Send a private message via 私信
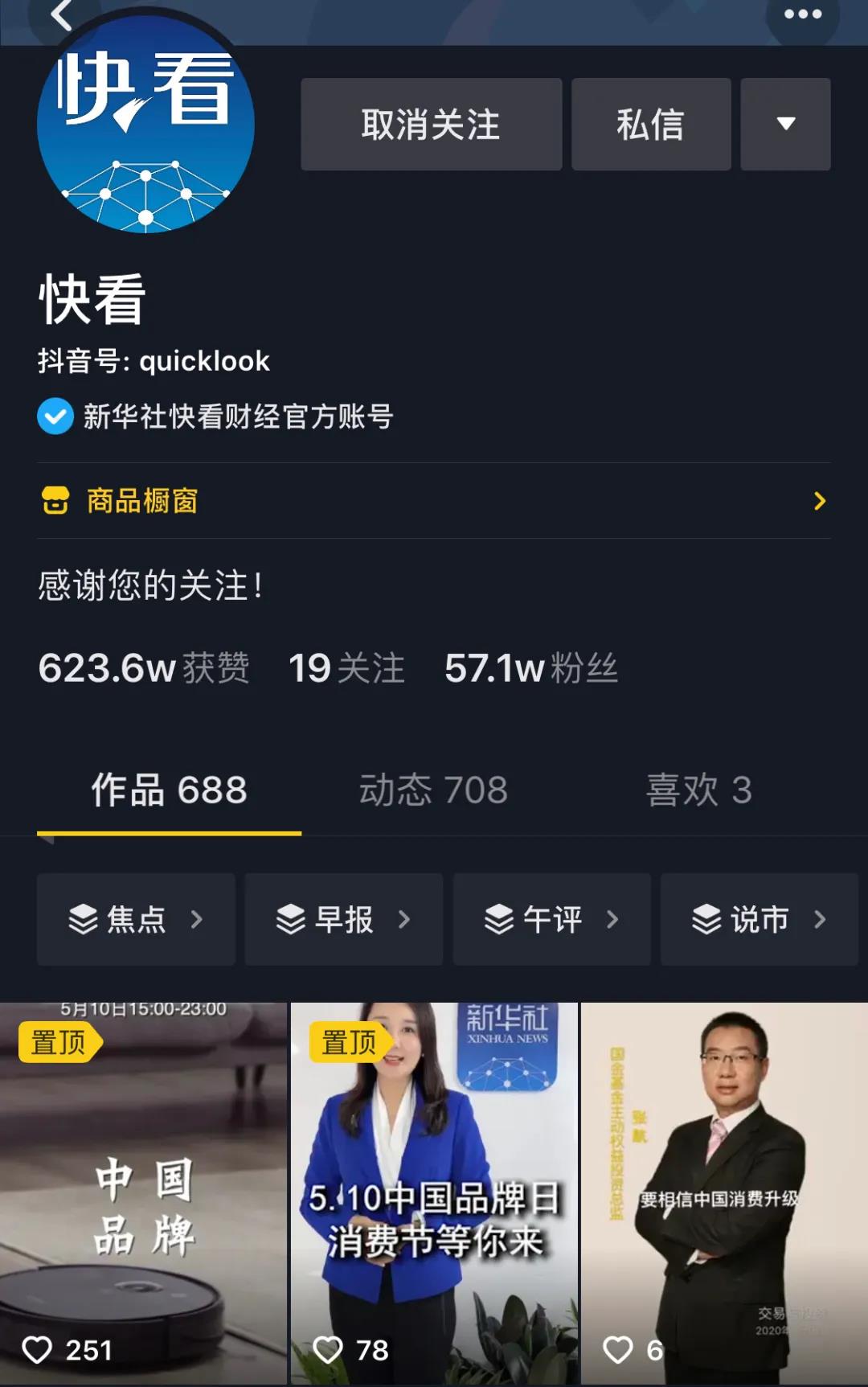868x1387 pixels. click(x=651, y=125)
